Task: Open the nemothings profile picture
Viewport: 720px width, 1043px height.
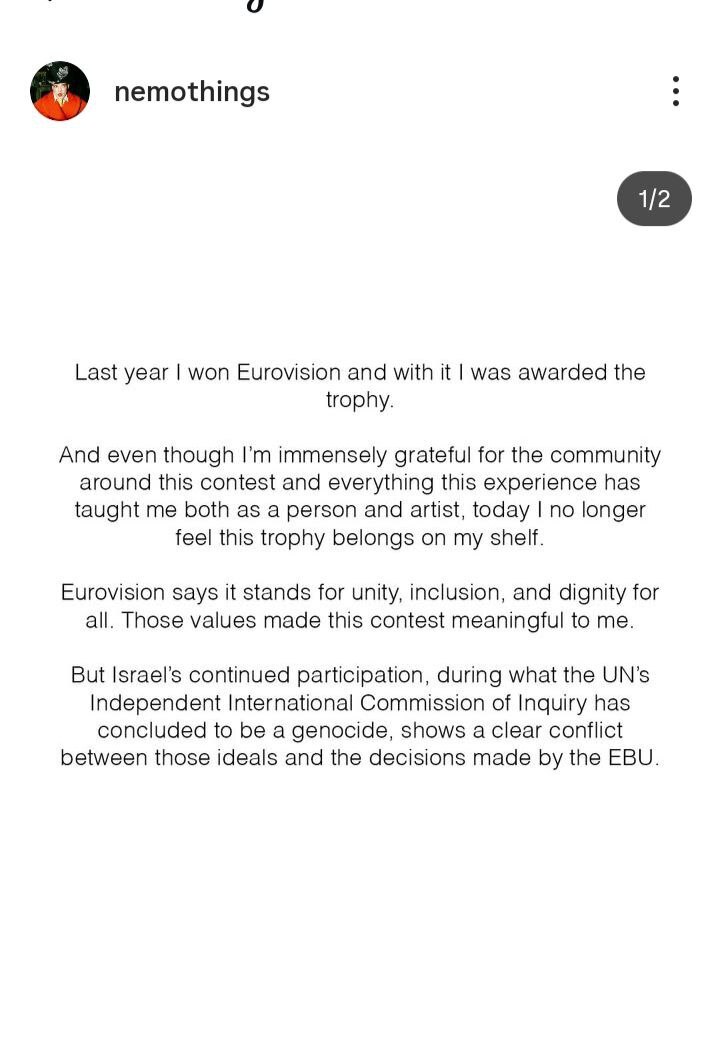Action: pos(60,91)
